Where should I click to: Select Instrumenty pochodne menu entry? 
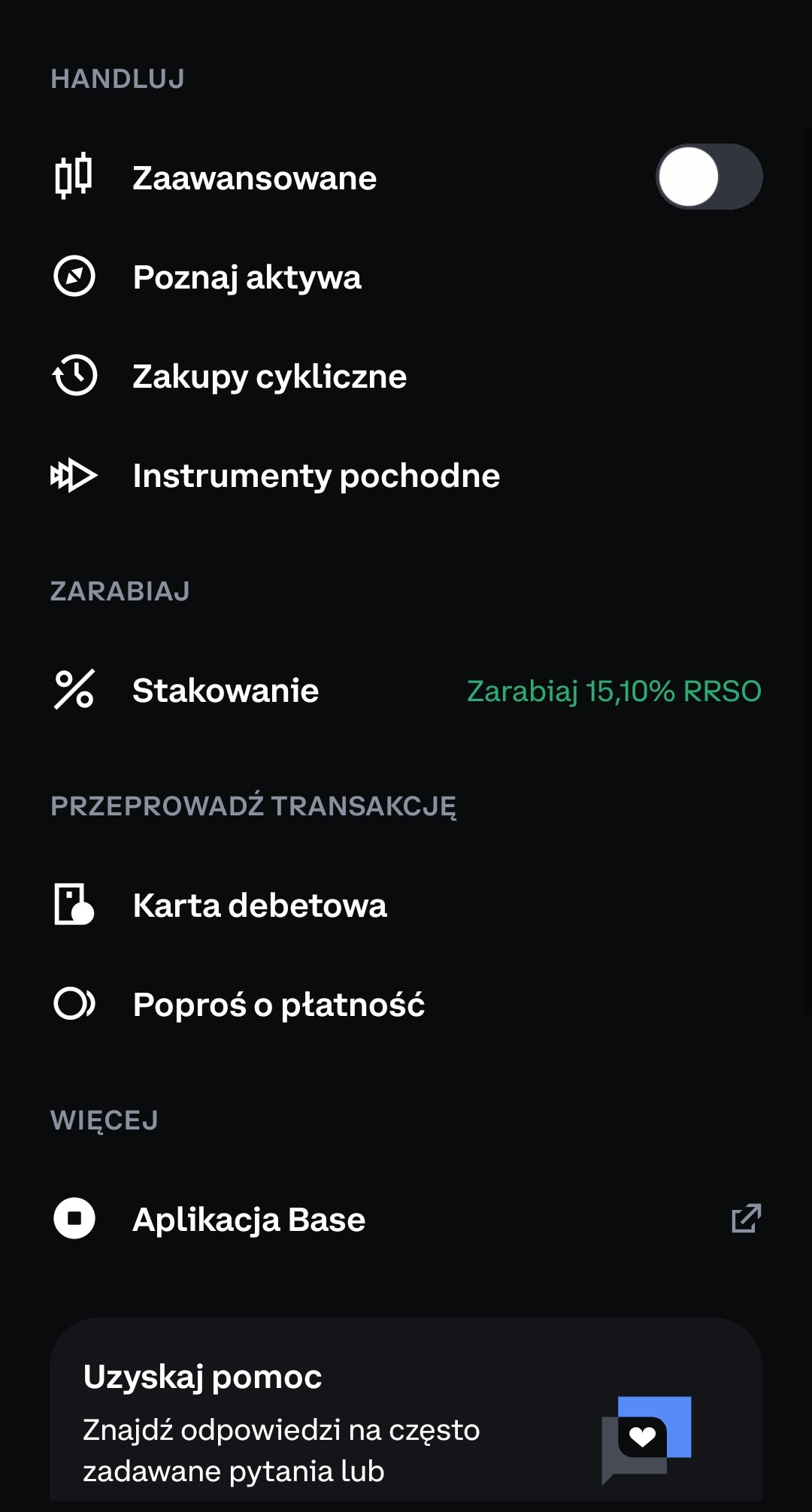316,475
